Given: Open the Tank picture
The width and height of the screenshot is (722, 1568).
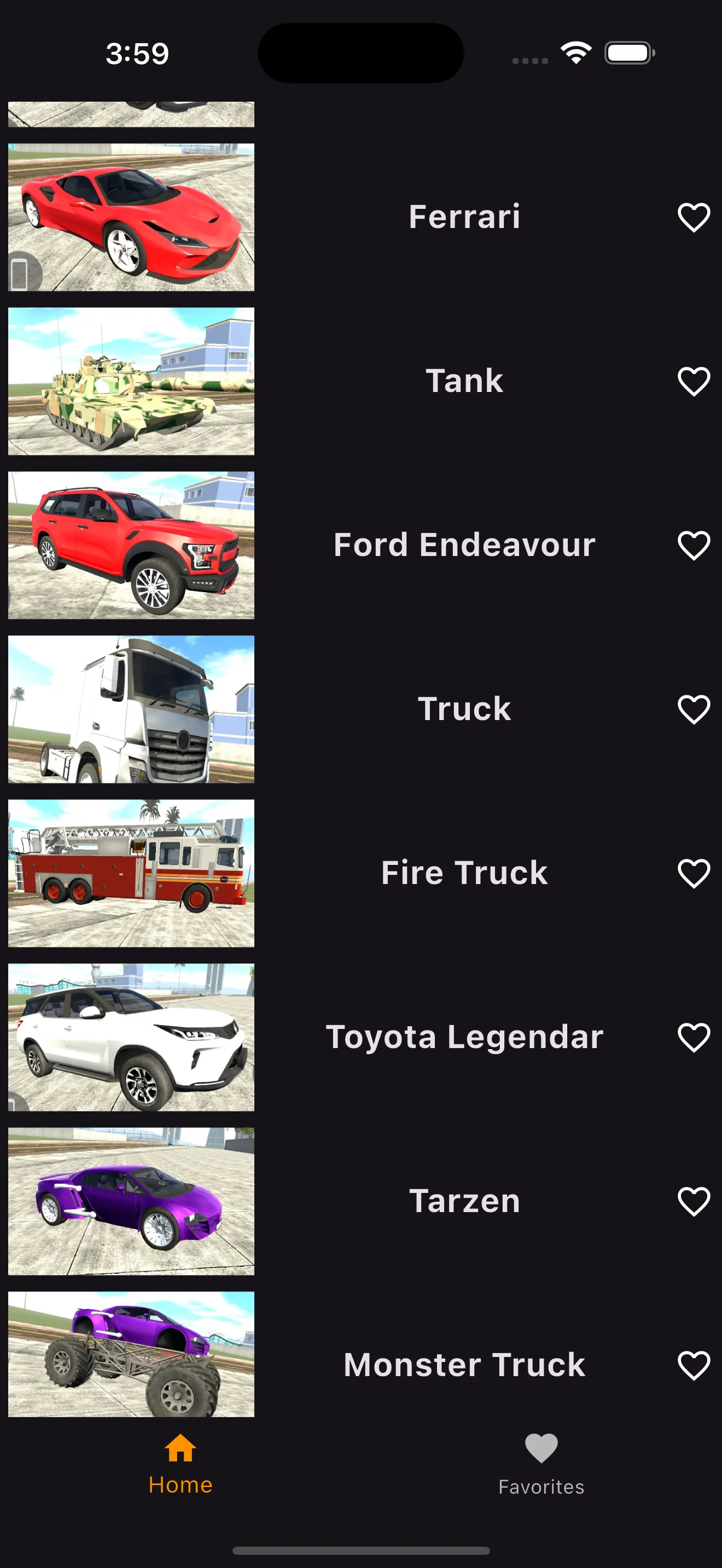Looking at the screenshot, I should tap(131, 382).
